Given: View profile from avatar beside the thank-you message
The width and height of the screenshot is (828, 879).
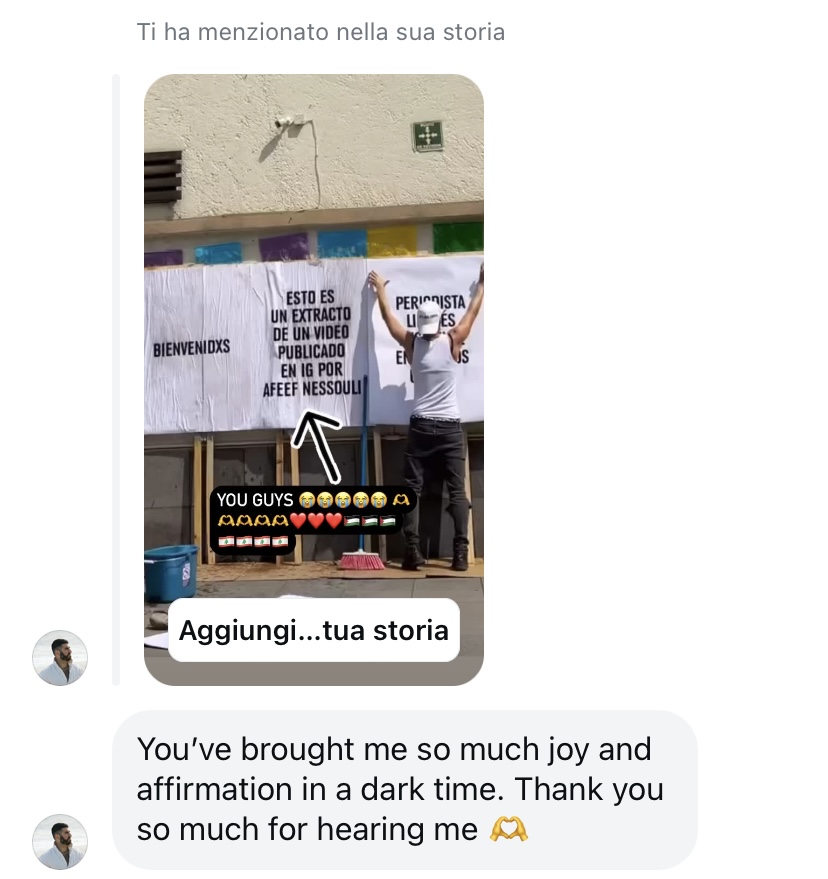Looking at the screenshot, I should tap(60, 841).
